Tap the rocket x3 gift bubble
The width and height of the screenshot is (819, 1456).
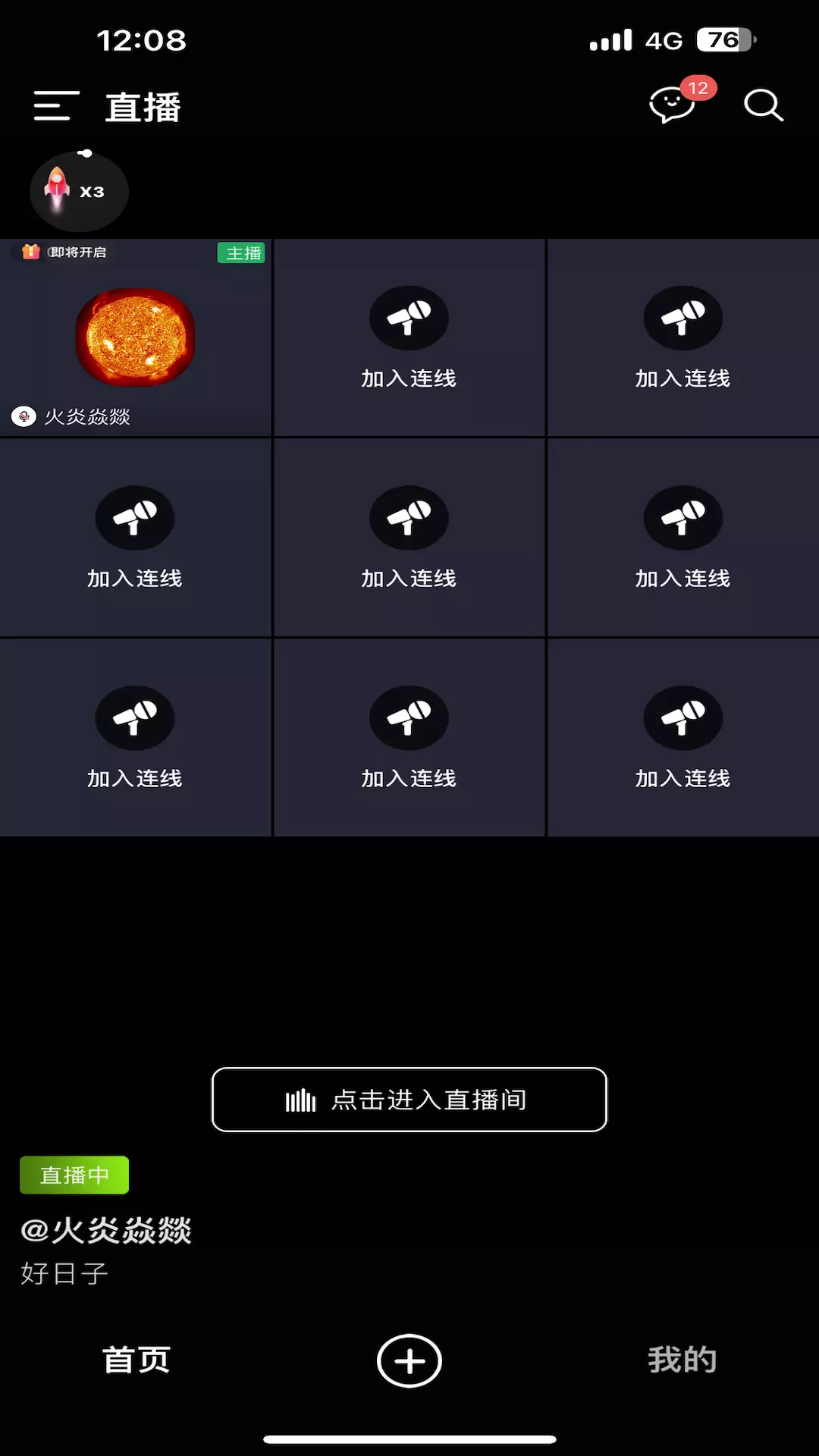(79, 190)
